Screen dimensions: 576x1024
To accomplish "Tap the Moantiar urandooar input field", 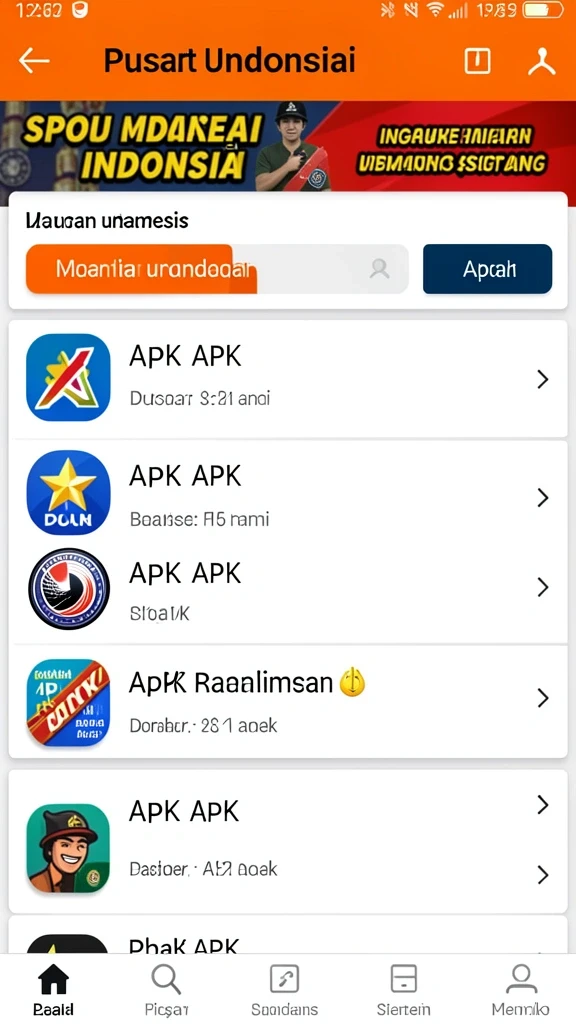I will coord(217,268).
